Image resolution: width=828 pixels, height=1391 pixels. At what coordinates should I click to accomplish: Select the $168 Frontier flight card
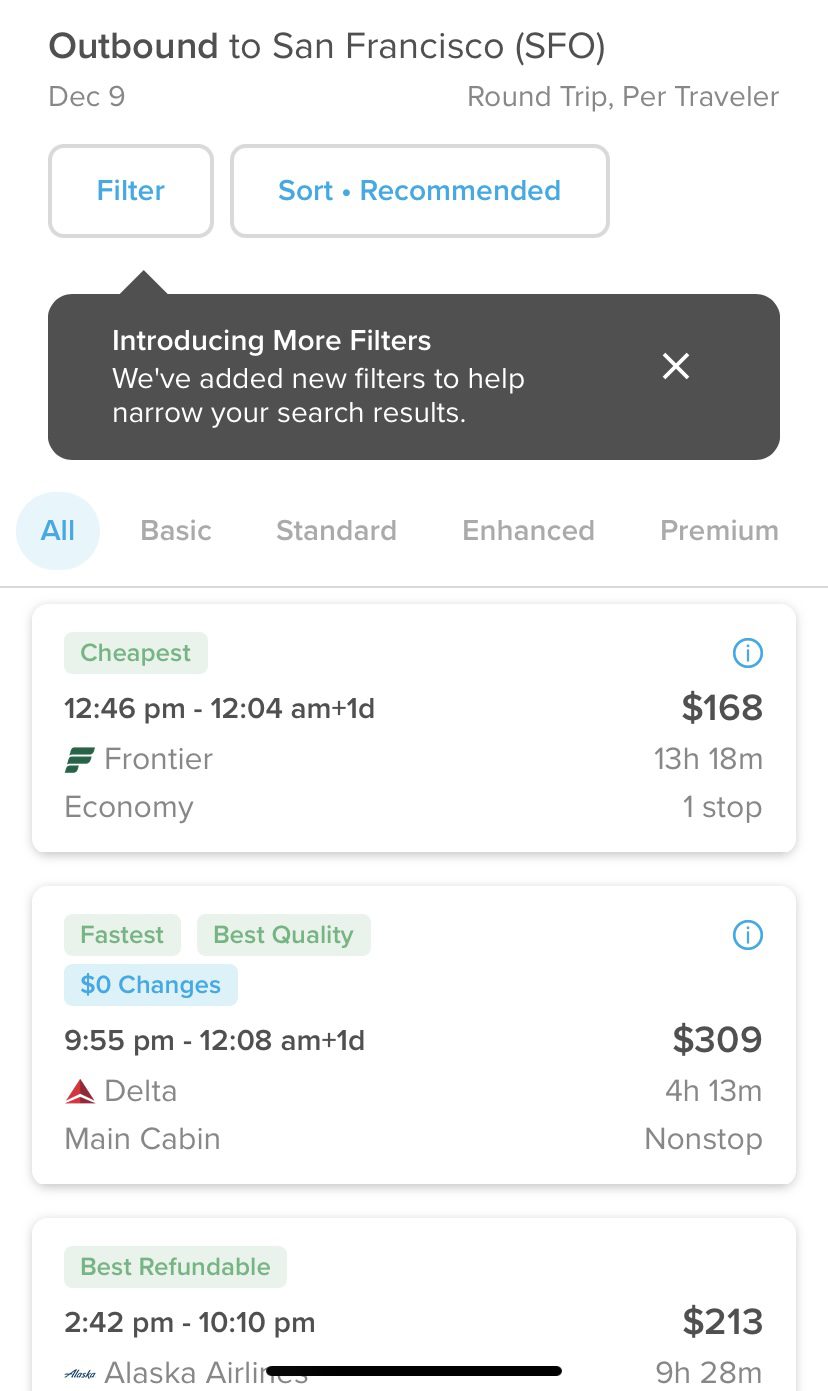(x=414, y=728)
